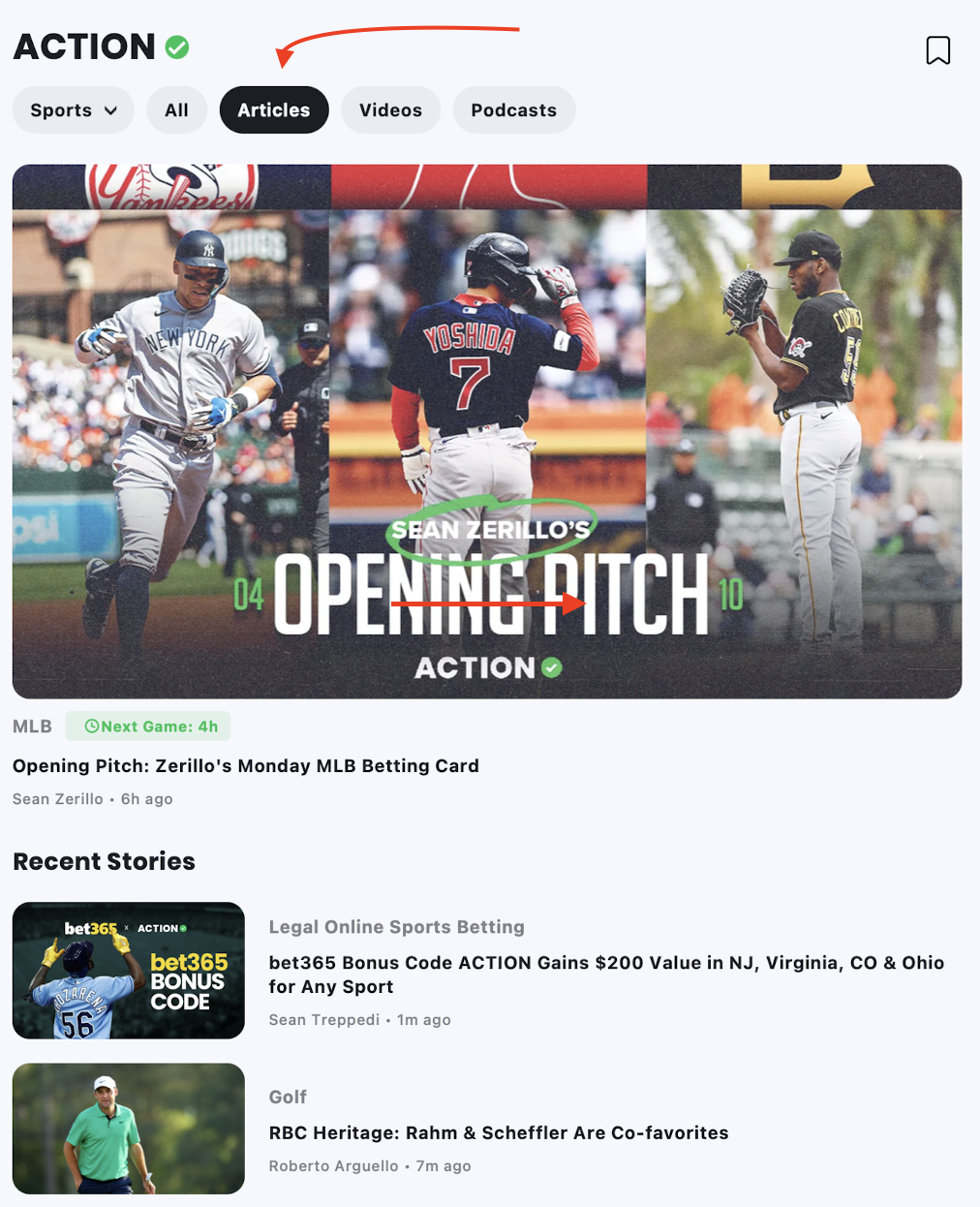
Task: Read RBC Heritage Rahm & Scheffler article
Action: tap(499, 1133)
